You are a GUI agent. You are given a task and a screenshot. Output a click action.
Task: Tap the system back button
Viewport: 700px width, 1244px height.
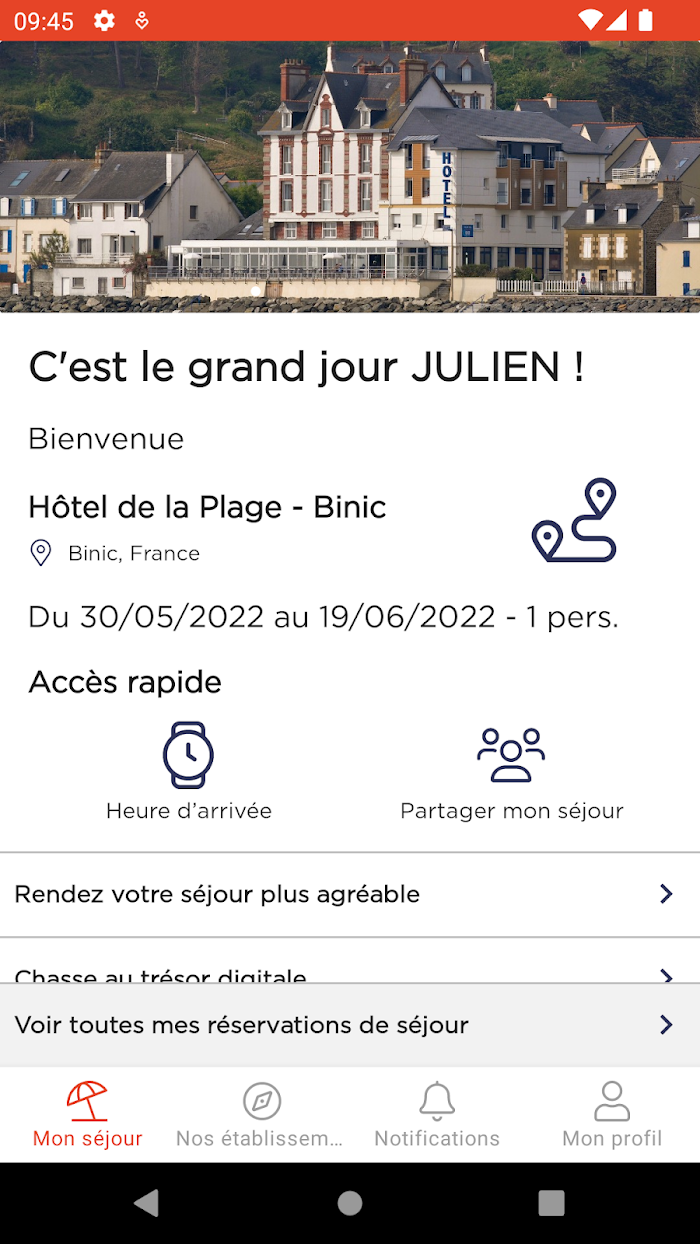click(147, 1203)
